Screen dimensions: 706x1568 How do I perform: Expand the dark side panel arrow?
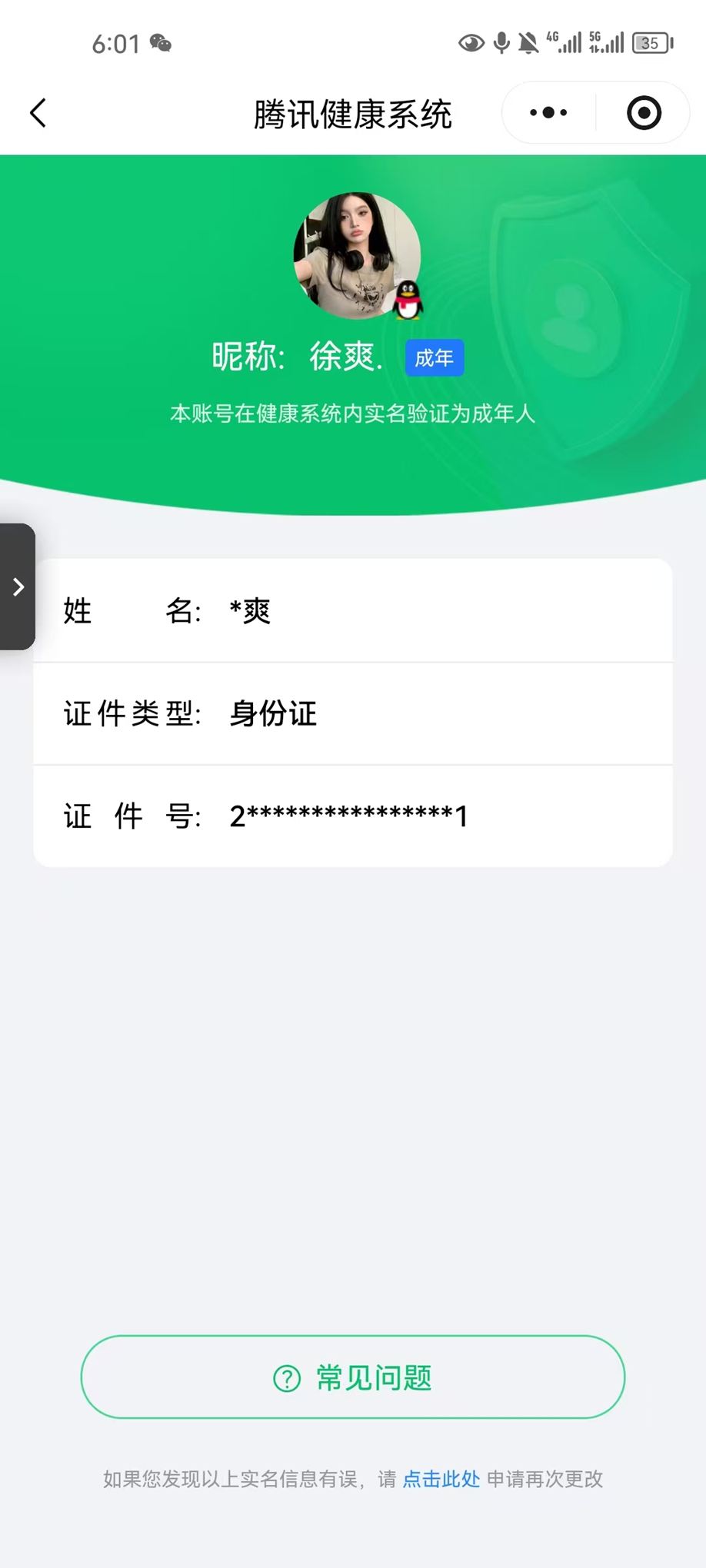coord(18,587)
